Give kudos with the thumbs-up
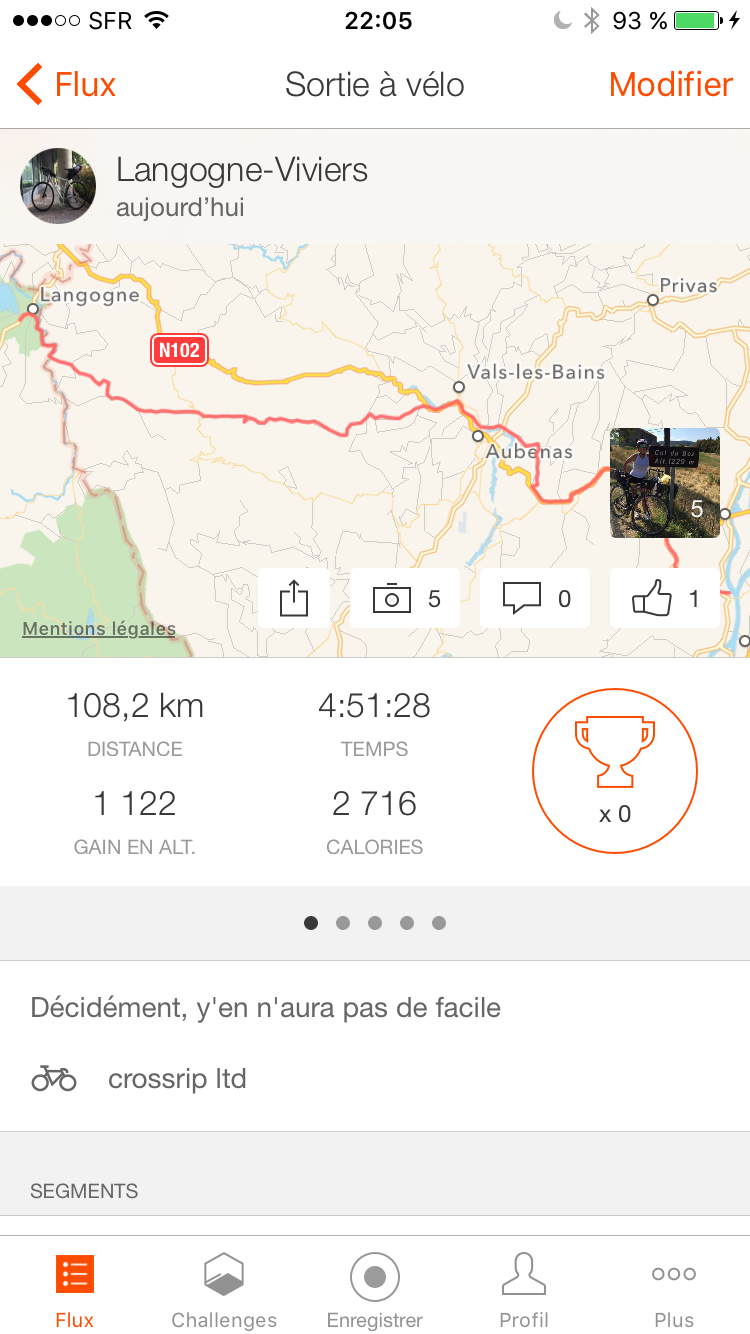The height and width of the screenshot is (1334, 750). (664, 599)
